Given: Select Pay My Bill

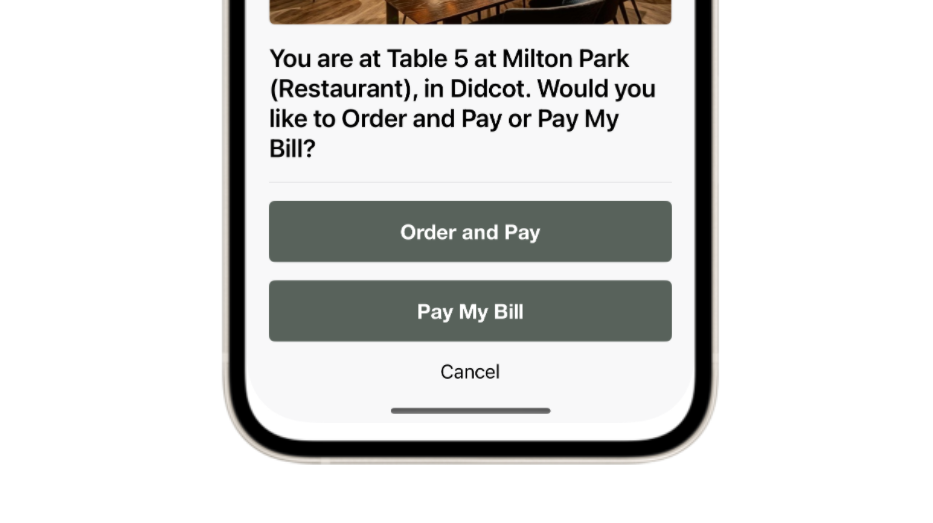Looking at the screenshot, I should click(470, 311).
